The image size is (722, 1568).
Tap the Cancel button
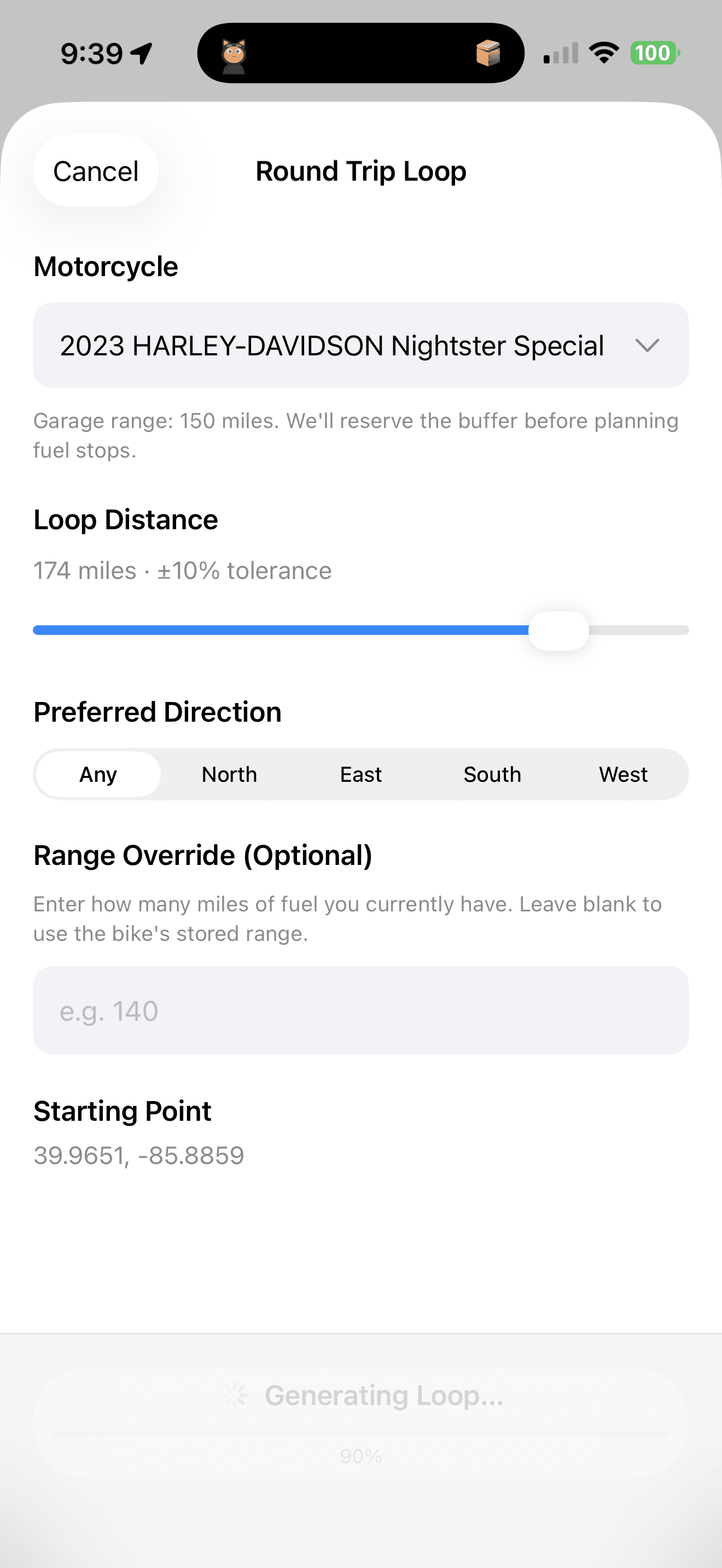click(x=95, y=171)
